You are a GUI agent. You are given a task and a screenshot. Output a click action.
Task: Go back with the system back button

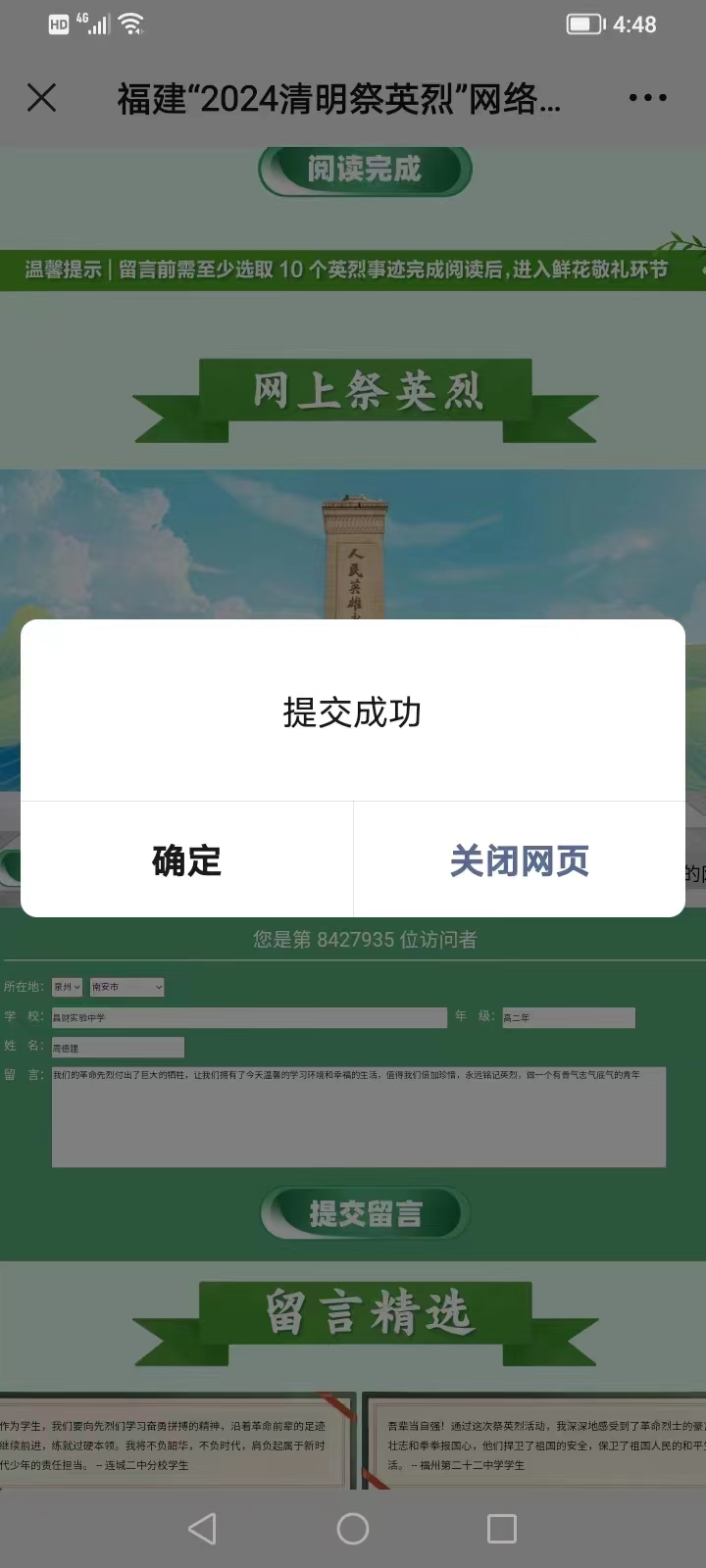(202, 1528)
